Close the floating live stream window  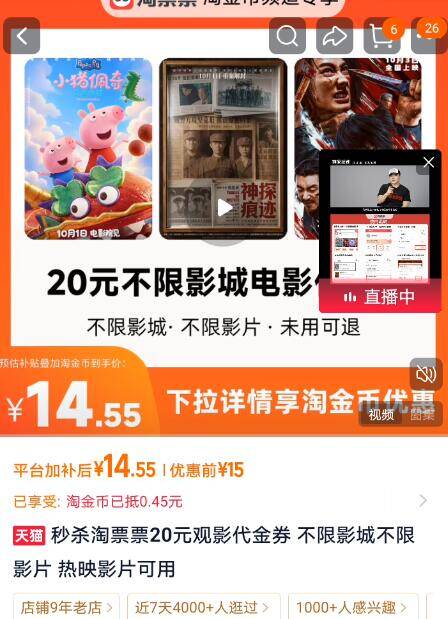coord(429,162)
